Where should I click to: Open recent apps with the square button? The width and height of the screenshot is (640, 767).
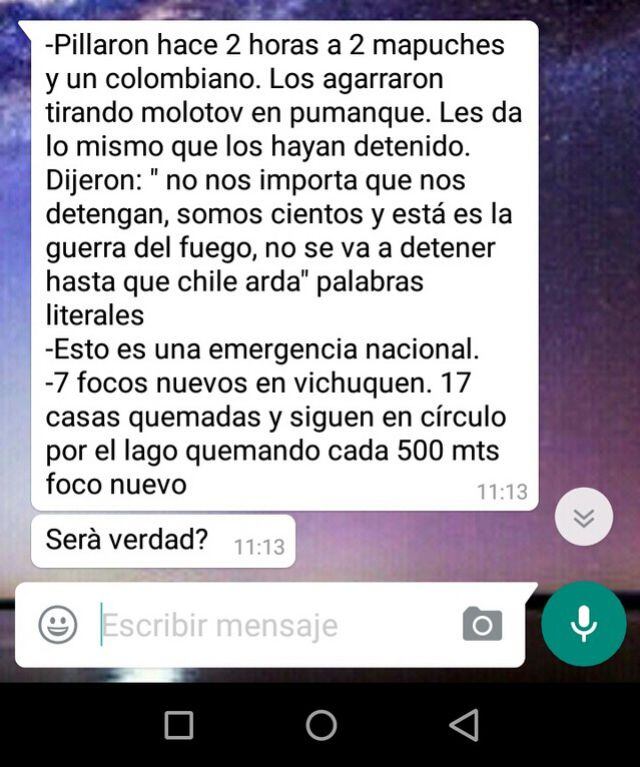point(179,725)
